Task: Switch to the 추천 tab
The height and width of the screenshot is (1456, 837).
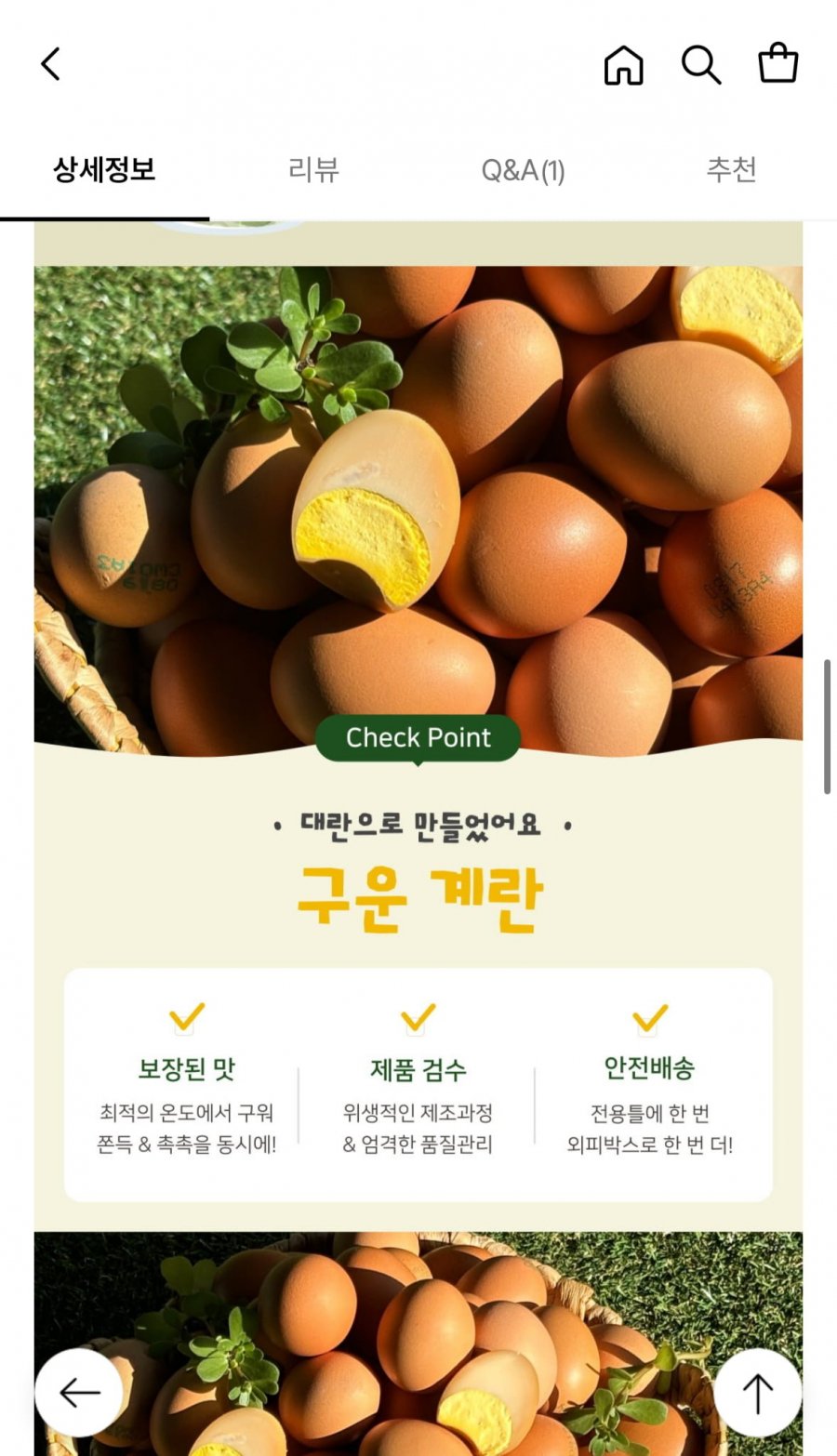Action: tap(731, 170)
